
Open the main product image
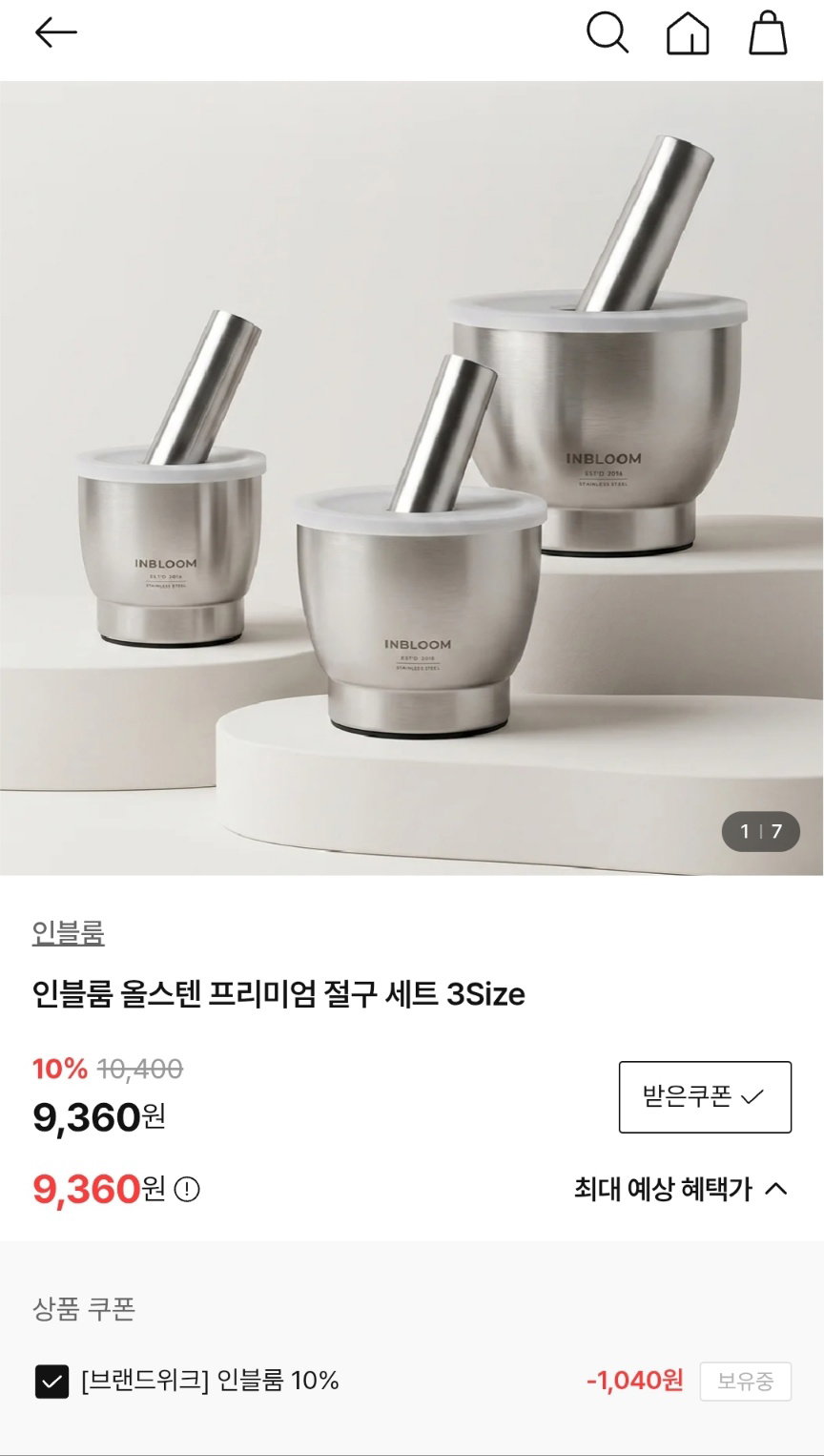[x=412, y=478]
